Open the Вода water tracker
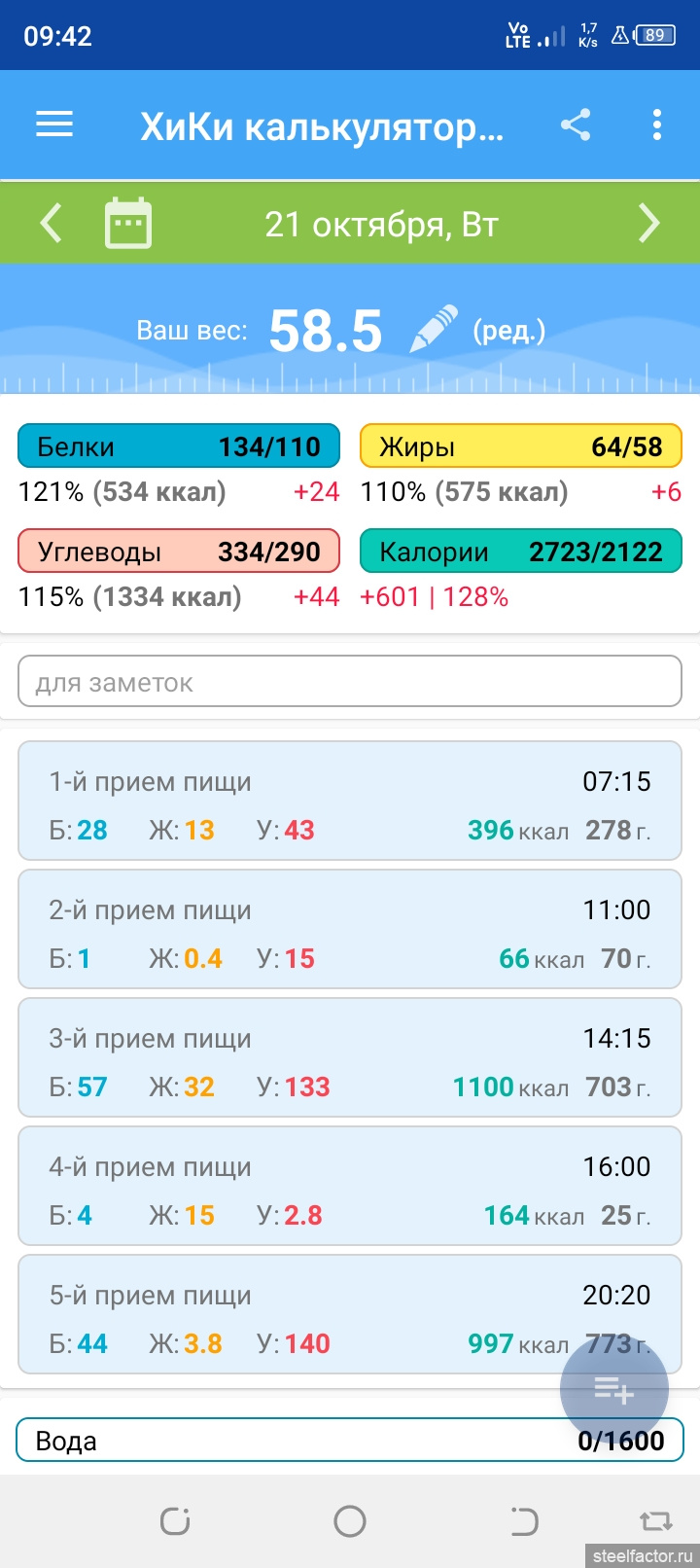Image resolution: width=700 pixels, height=1568 pixels. click(x=292, y=1441)
